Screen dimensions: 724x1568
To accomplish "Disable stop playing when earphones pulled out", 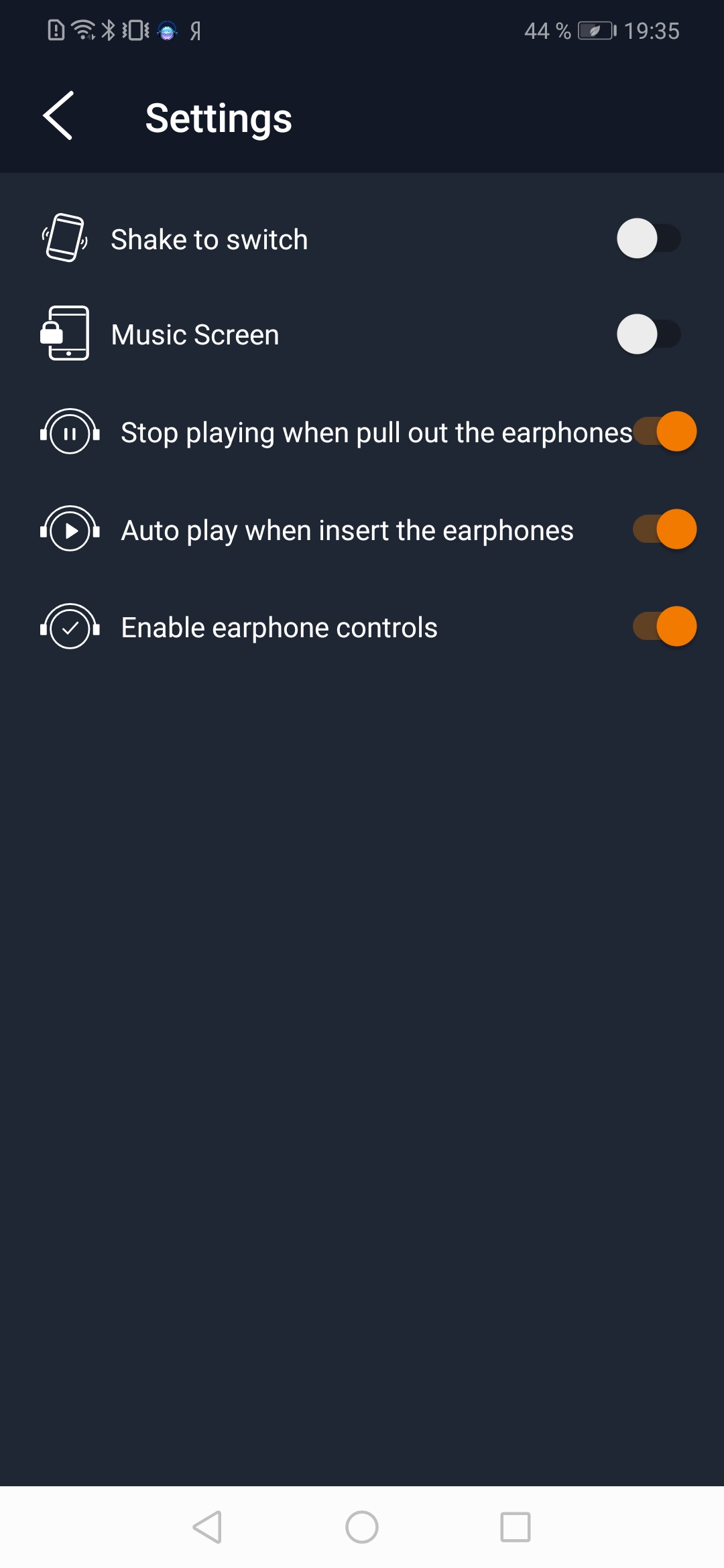I will [x=665, y=432].
